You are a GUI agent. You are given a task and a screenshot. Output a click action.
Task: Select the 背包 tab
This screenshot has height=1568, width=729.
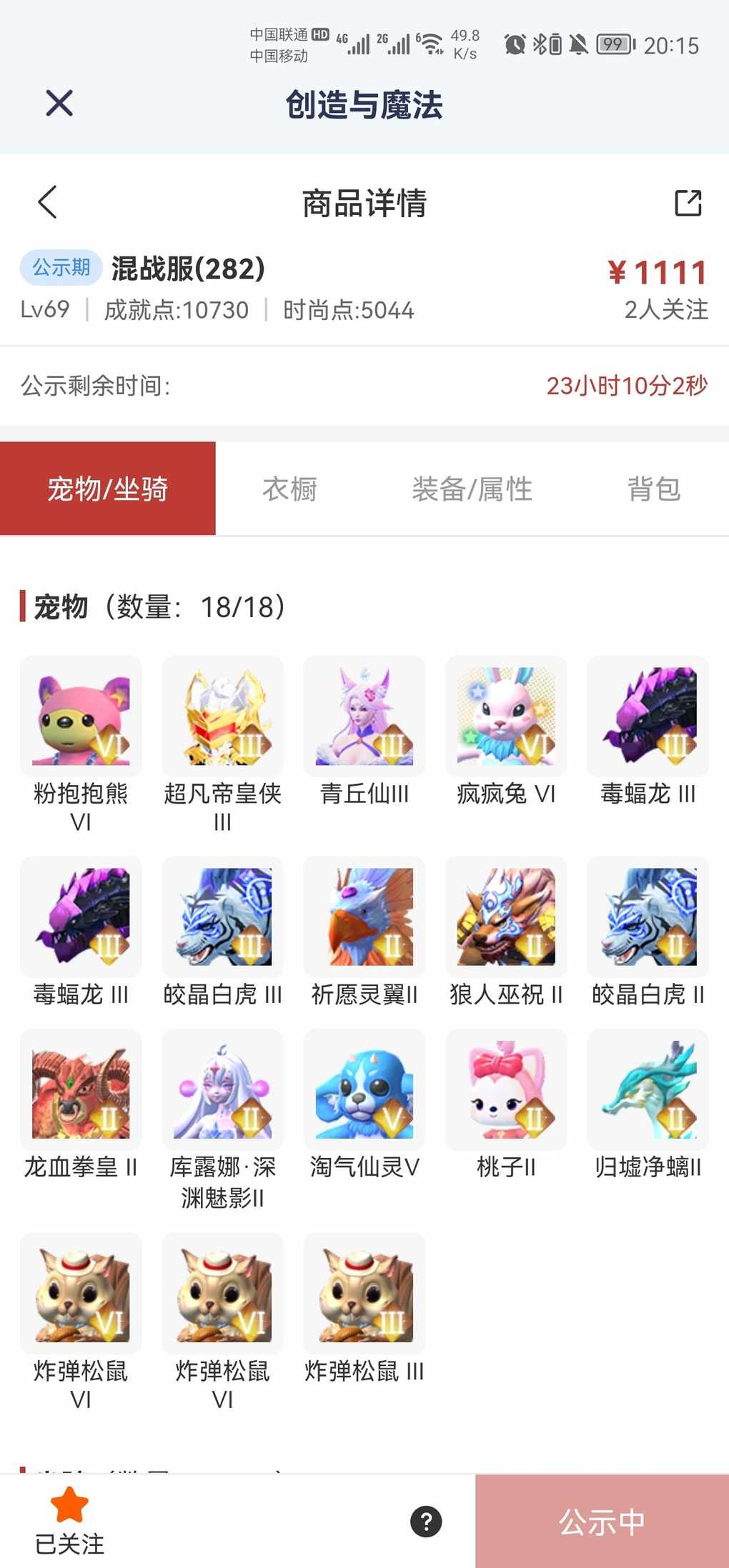(x=653, y=489)
